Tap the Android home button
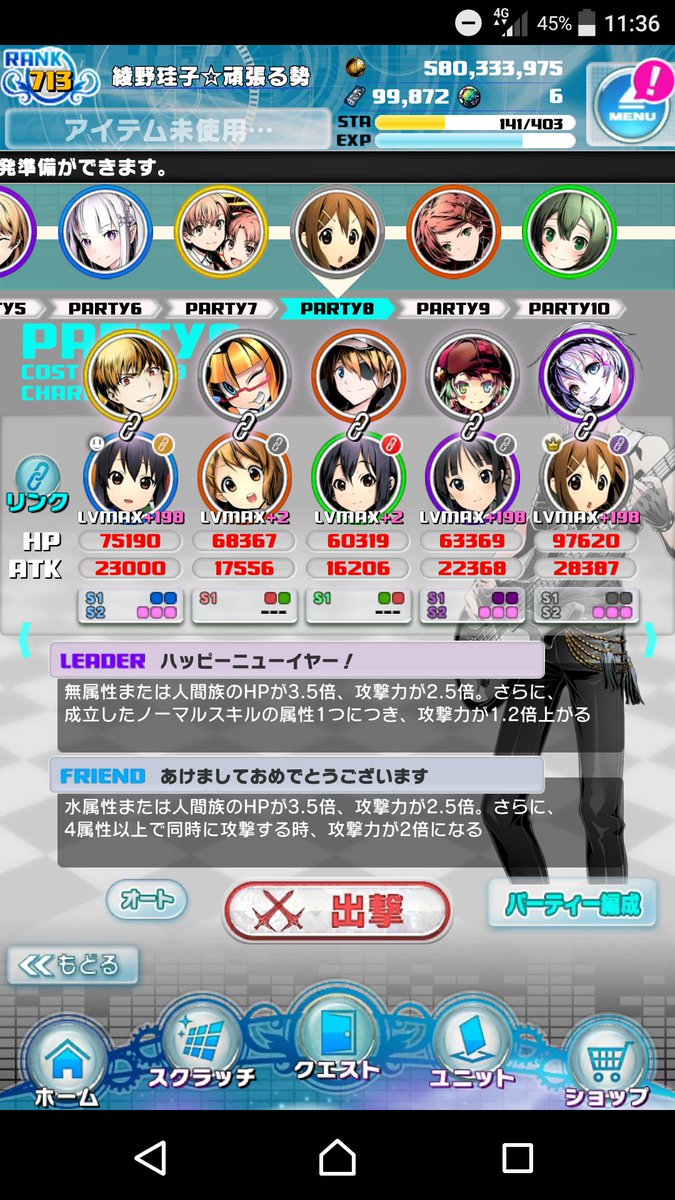Viewport: 675px width, 1200px height. (x=337, y=1157)
